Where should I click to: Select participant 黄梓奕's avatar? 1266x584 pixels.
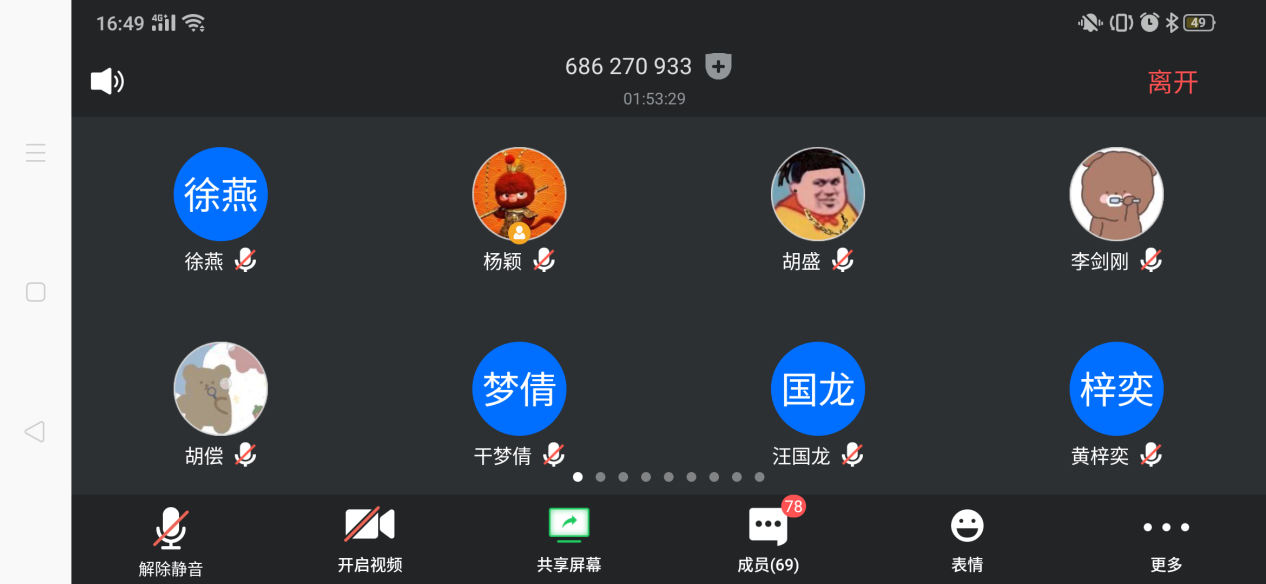click(x=1116, y=389)
